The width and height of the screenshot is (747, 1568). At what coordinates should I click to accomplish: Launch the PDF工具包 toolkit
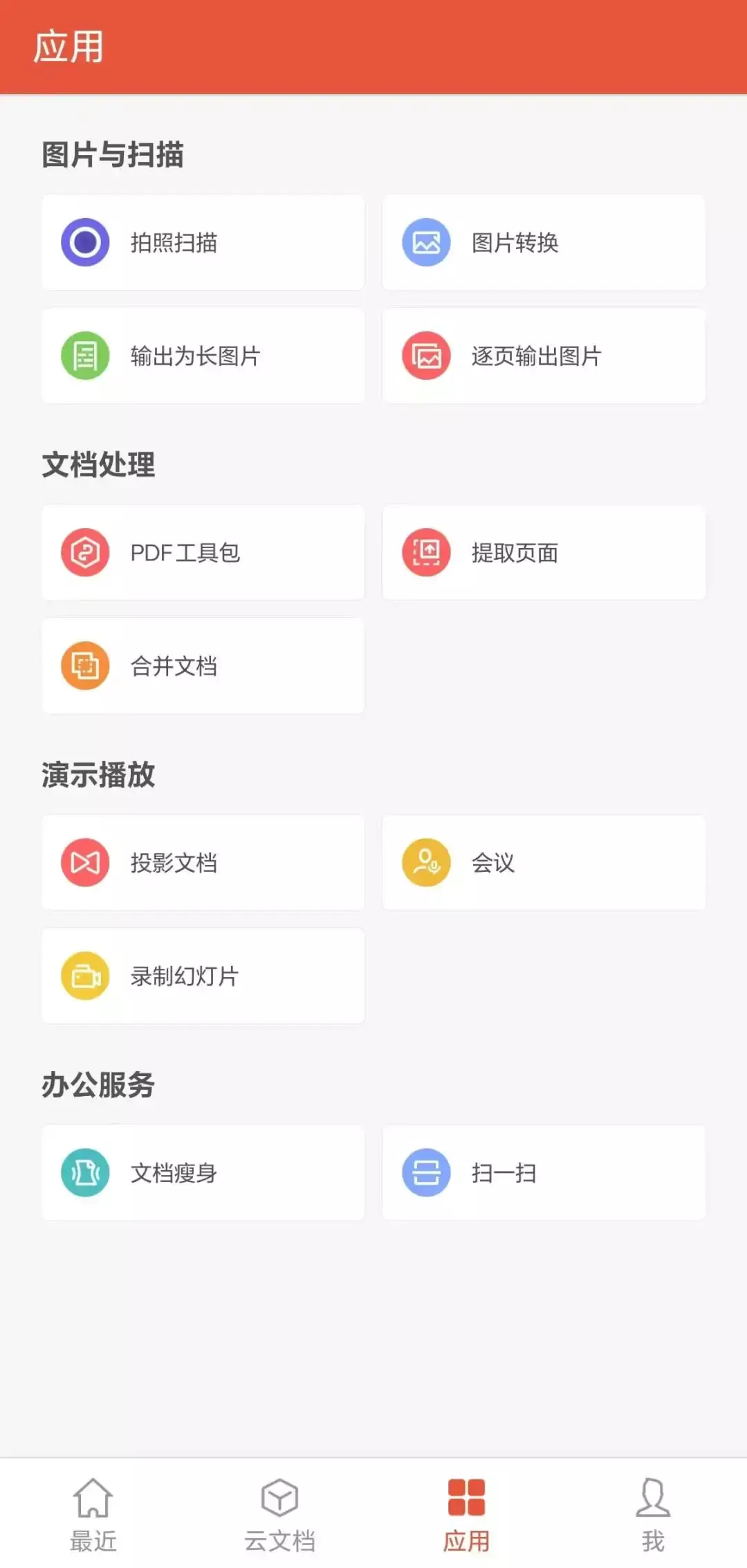pyautogui.click(x=203, y=552)
